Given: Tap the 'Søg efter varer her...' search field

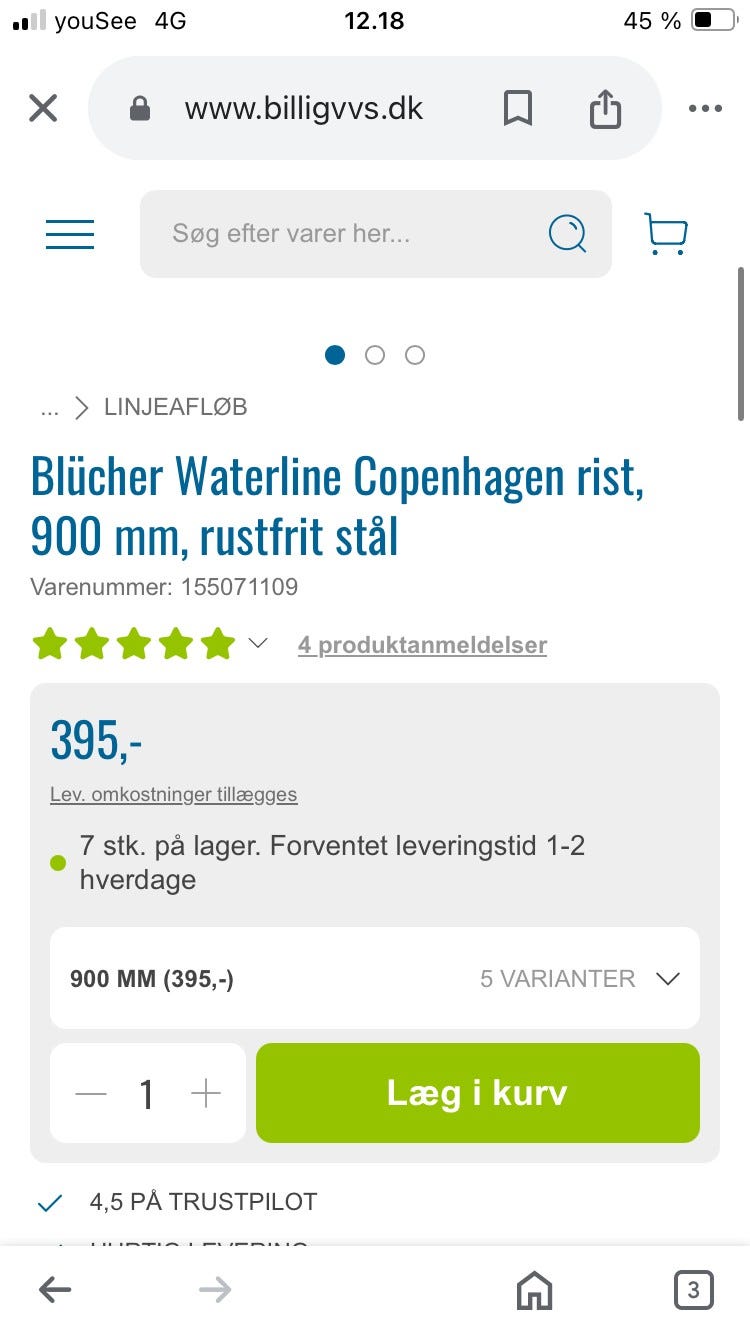Looking at the screenshot, I should [375, 234].
